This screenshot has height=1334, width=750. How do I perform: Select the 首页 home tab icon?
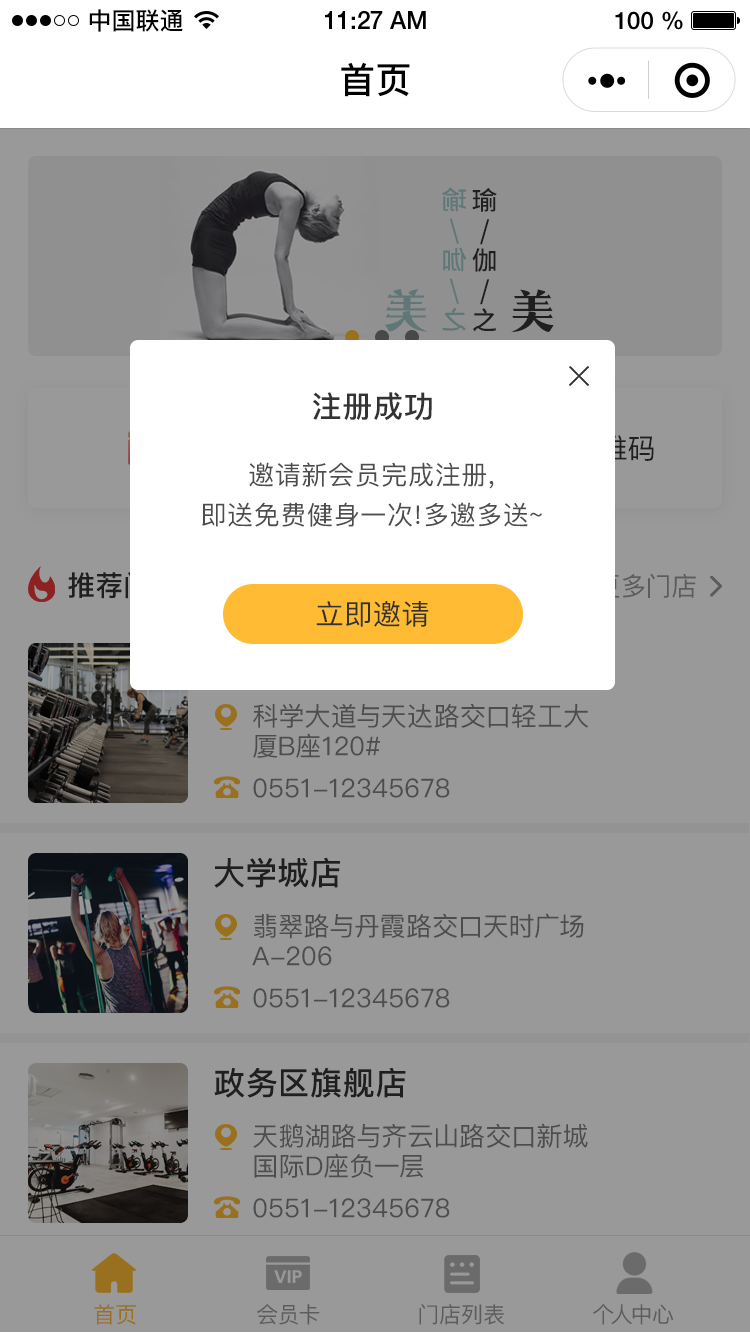tap(114, 1274)
